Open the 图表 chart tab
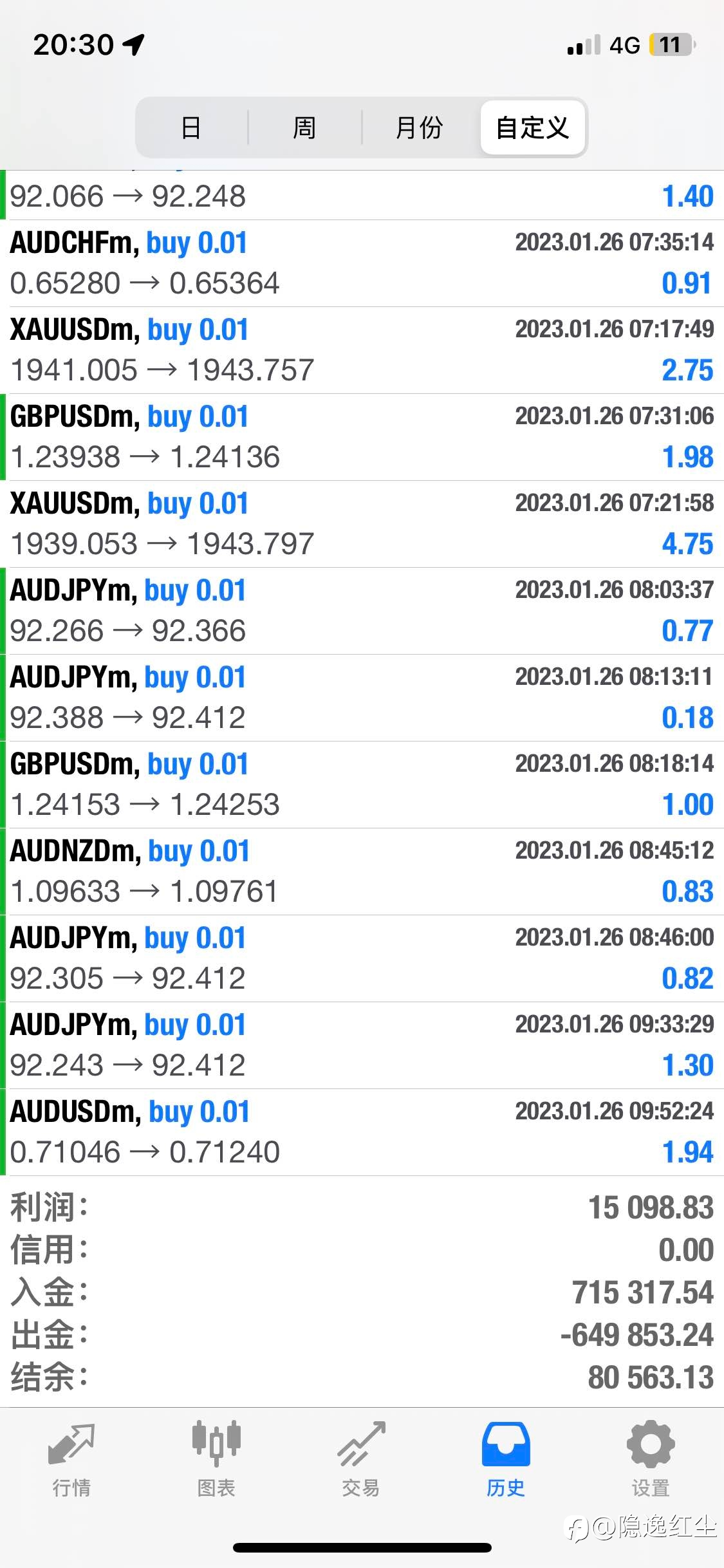This screenshot has height=1568, width=724. point(216,1459)
